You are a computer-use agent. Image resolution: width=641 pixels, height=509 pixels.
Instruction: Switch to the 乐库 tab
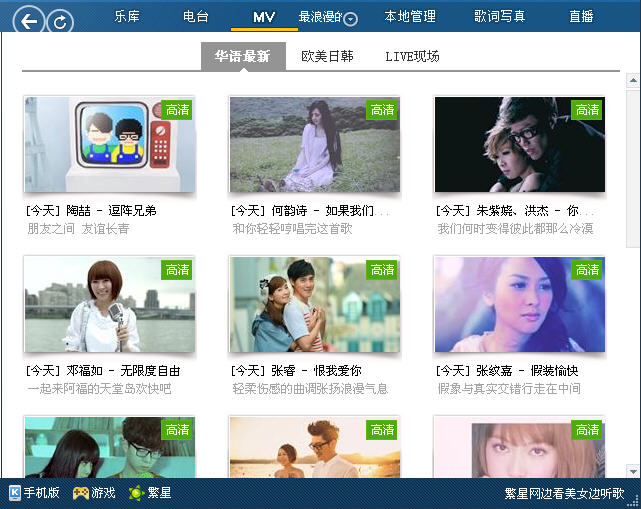pos(127,16)
